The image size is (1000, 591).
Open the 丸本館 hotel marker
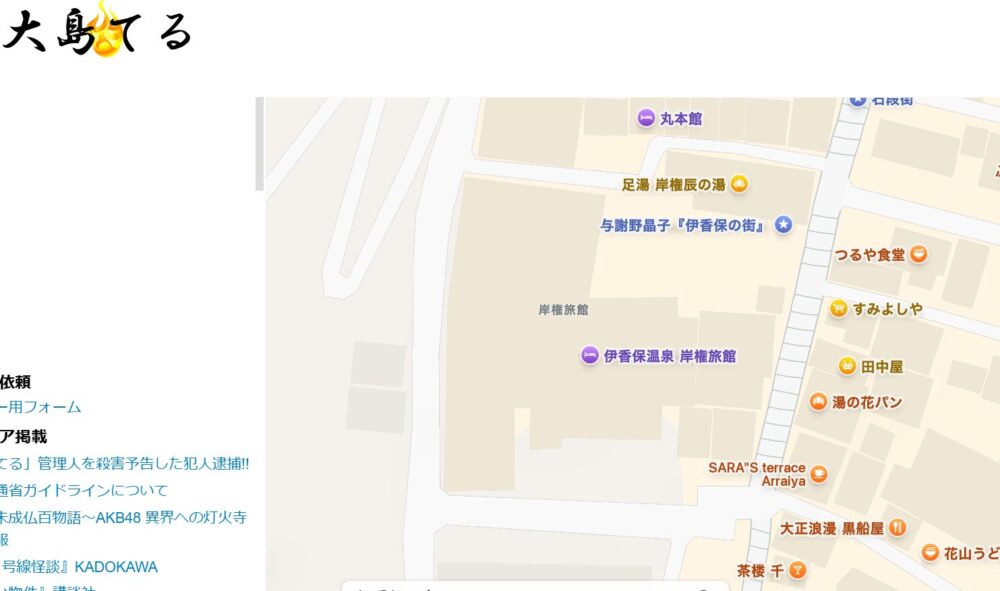(646, 118)
